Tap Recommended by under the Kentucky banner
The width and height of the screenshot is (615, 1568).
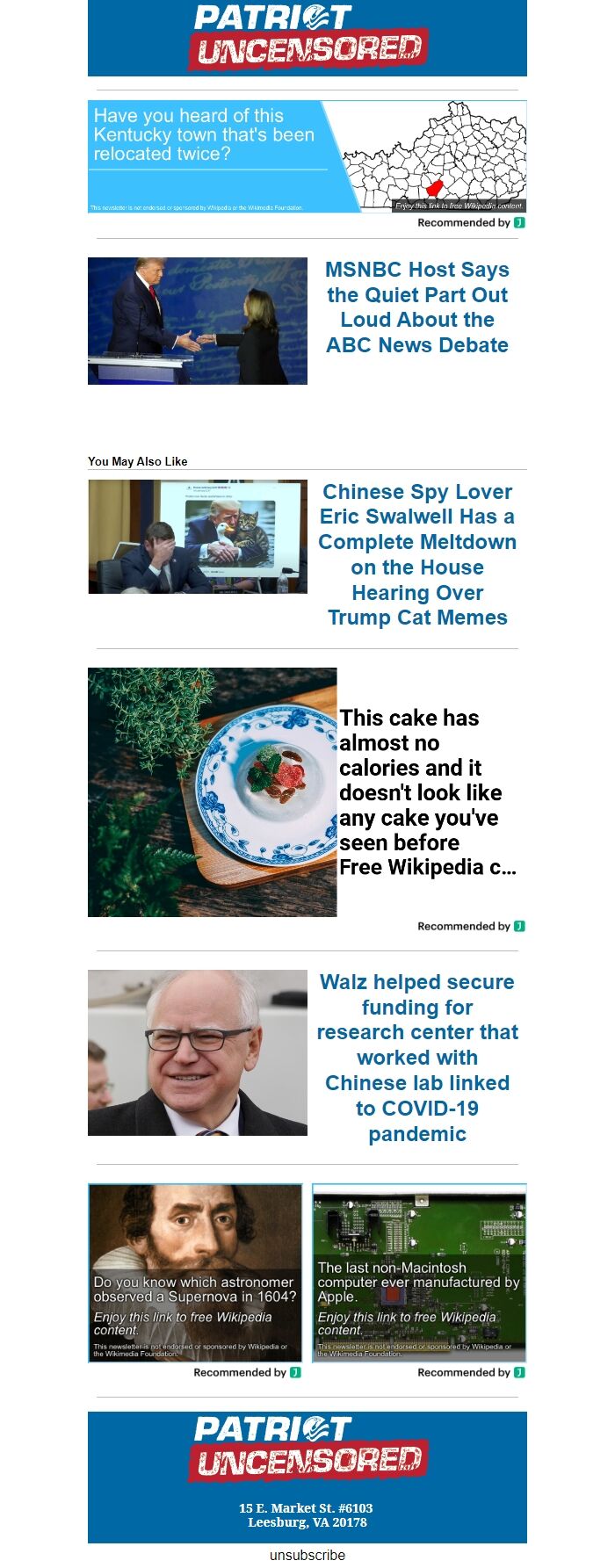pos(470,223)
